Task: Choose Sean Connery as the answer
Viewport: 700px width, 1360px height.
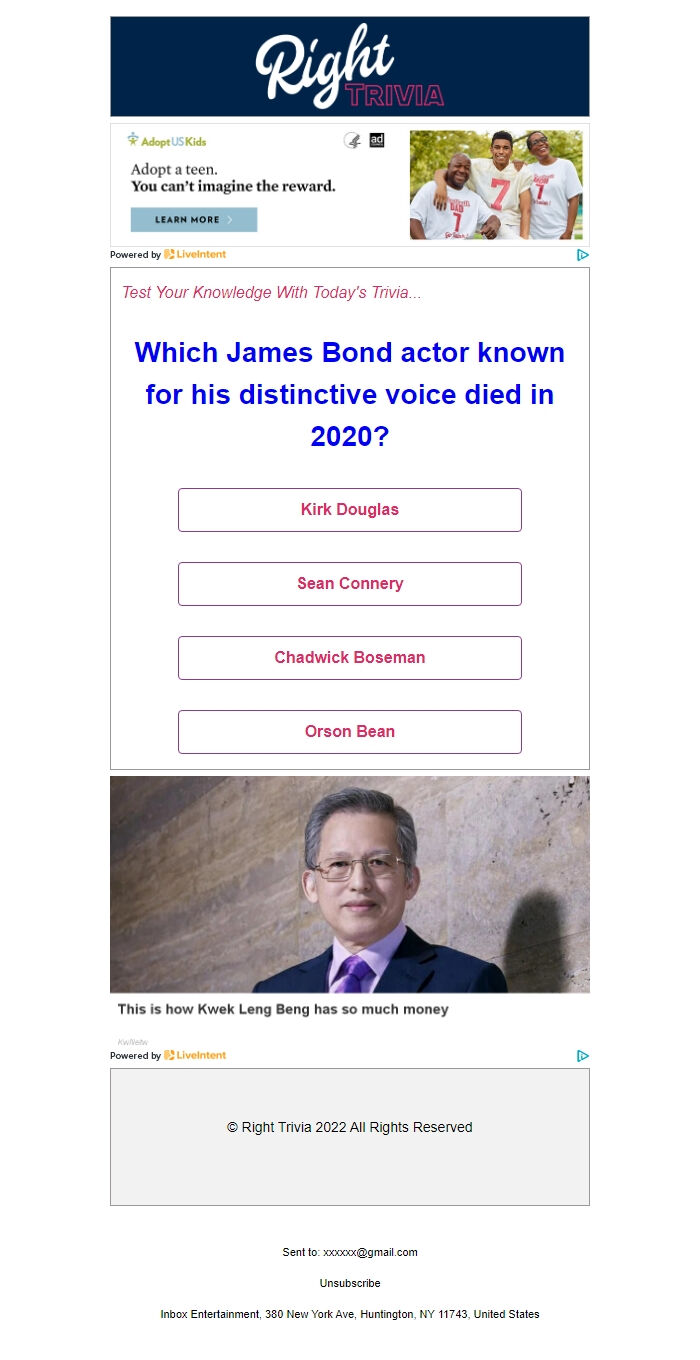Action: [349, 584]
